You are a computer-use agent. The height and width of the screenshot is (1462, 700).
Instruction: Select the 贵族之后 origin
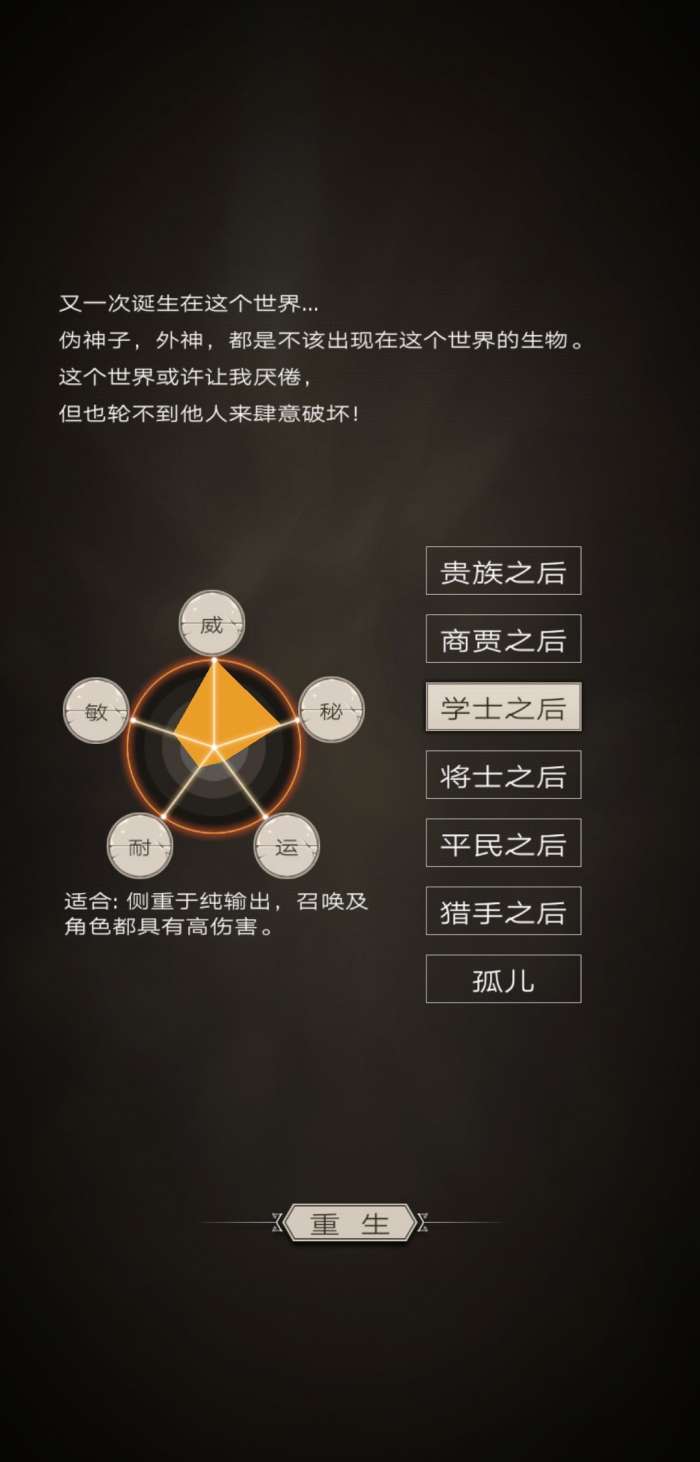503,571
